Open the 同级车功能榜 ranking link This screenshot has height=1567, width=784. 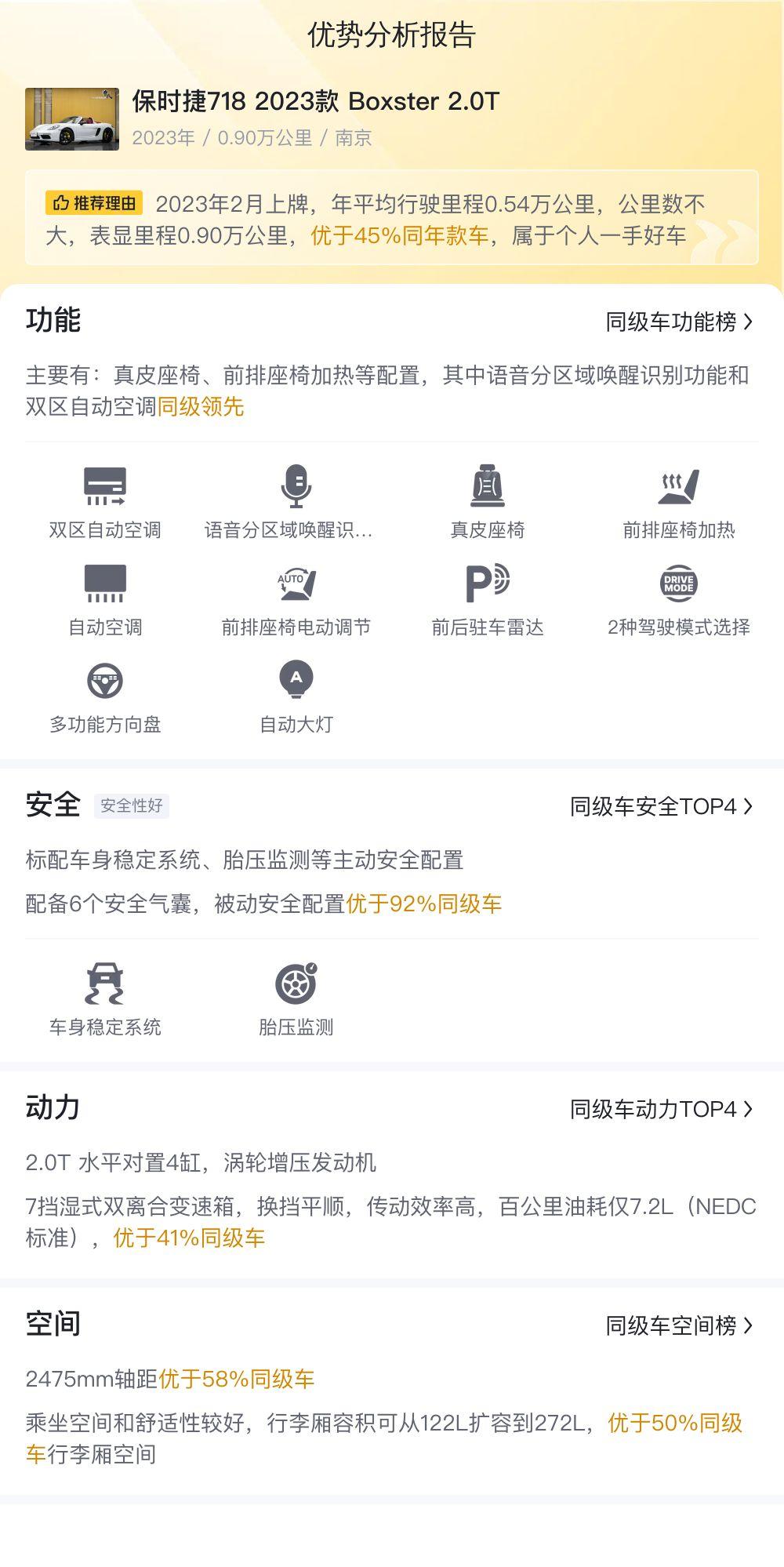(x=679, y=322)
